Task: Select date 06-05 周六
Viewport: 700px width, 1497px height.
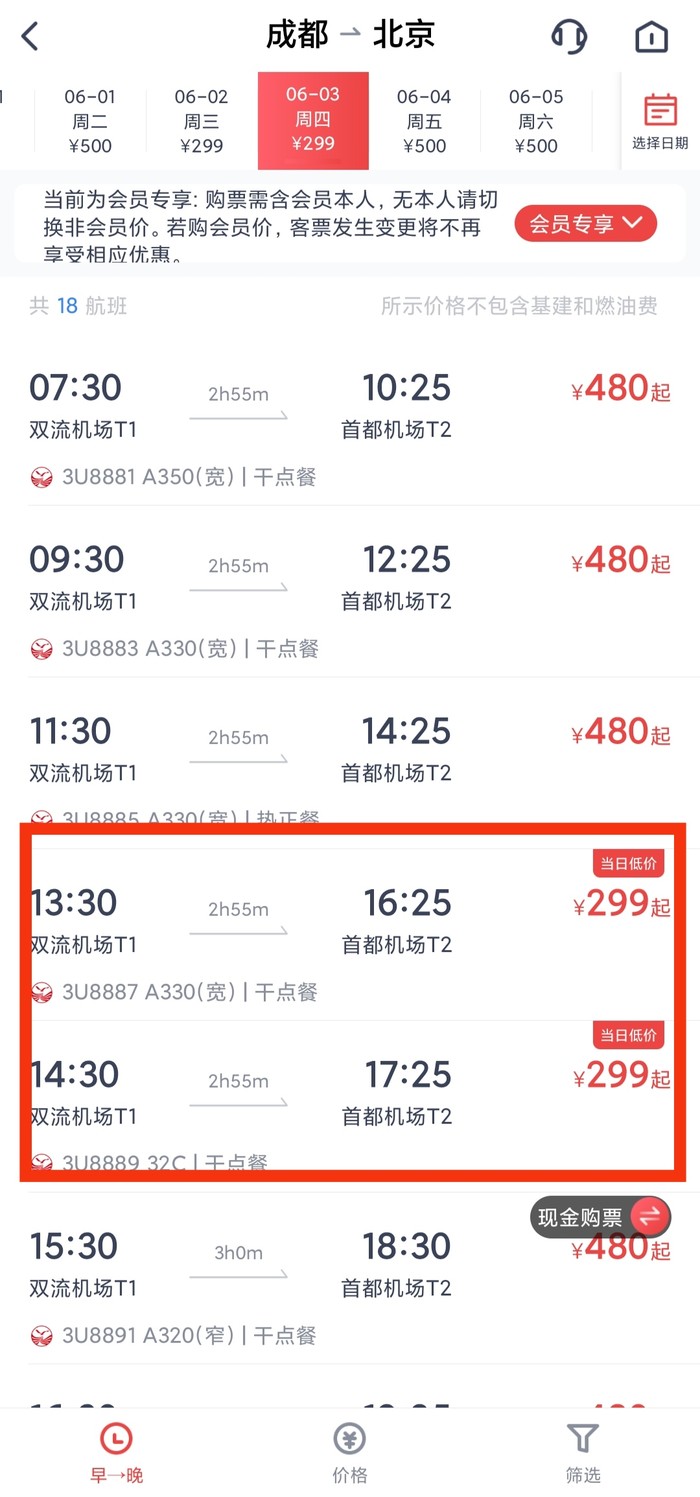Action: 536,121
